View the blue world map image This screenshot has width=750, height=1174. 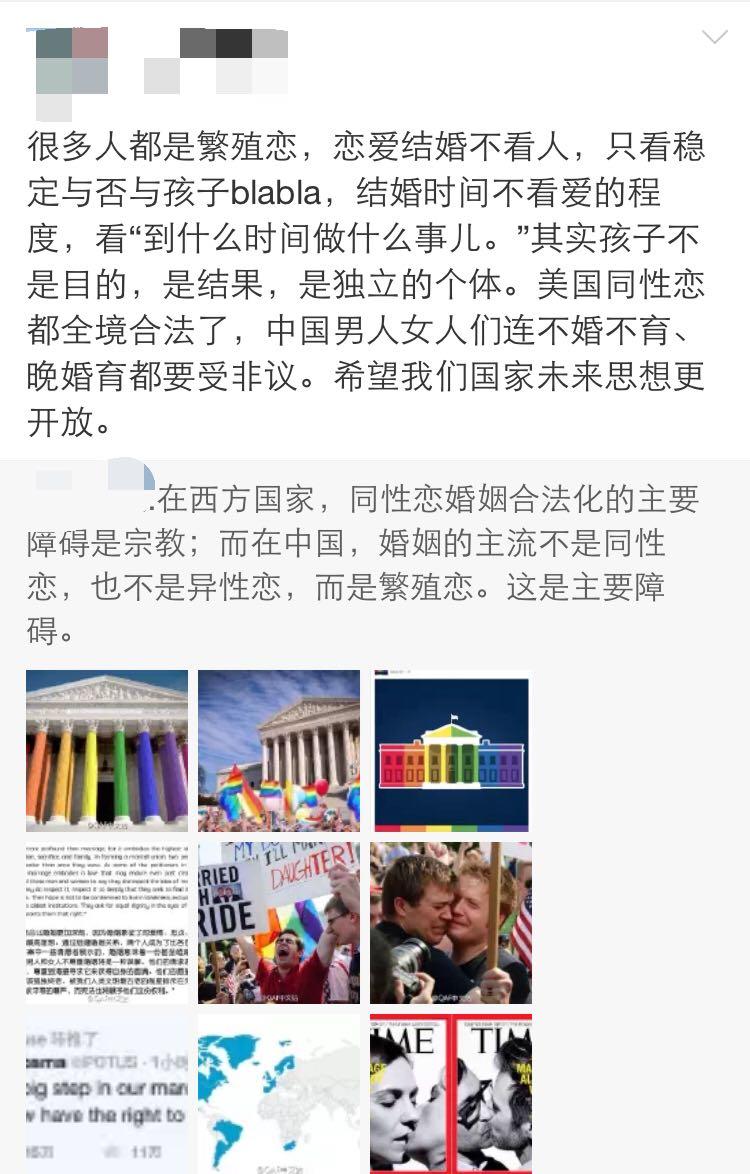click(278, 1094)
